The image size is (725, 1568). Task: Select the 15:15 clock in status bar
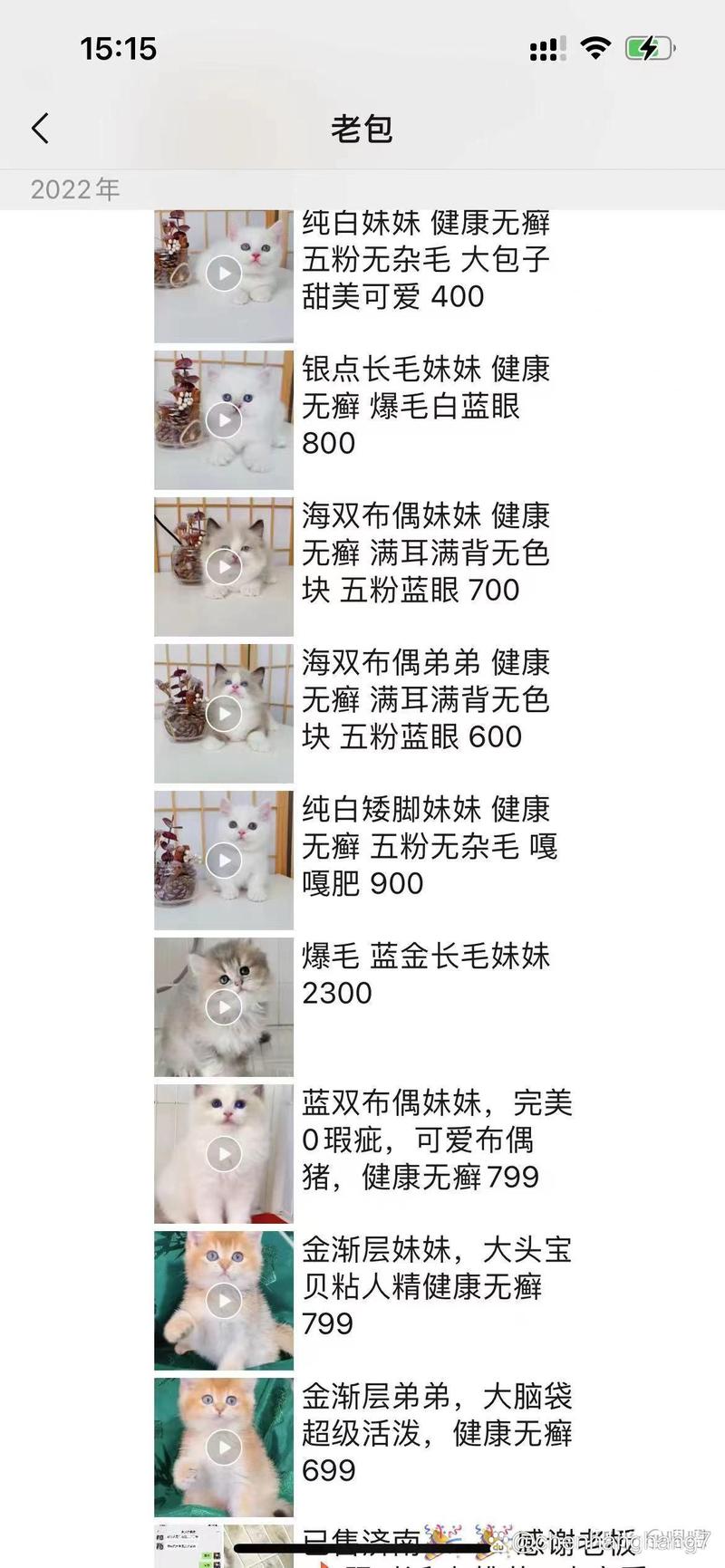pyautogui.click(x=118, y=49)
